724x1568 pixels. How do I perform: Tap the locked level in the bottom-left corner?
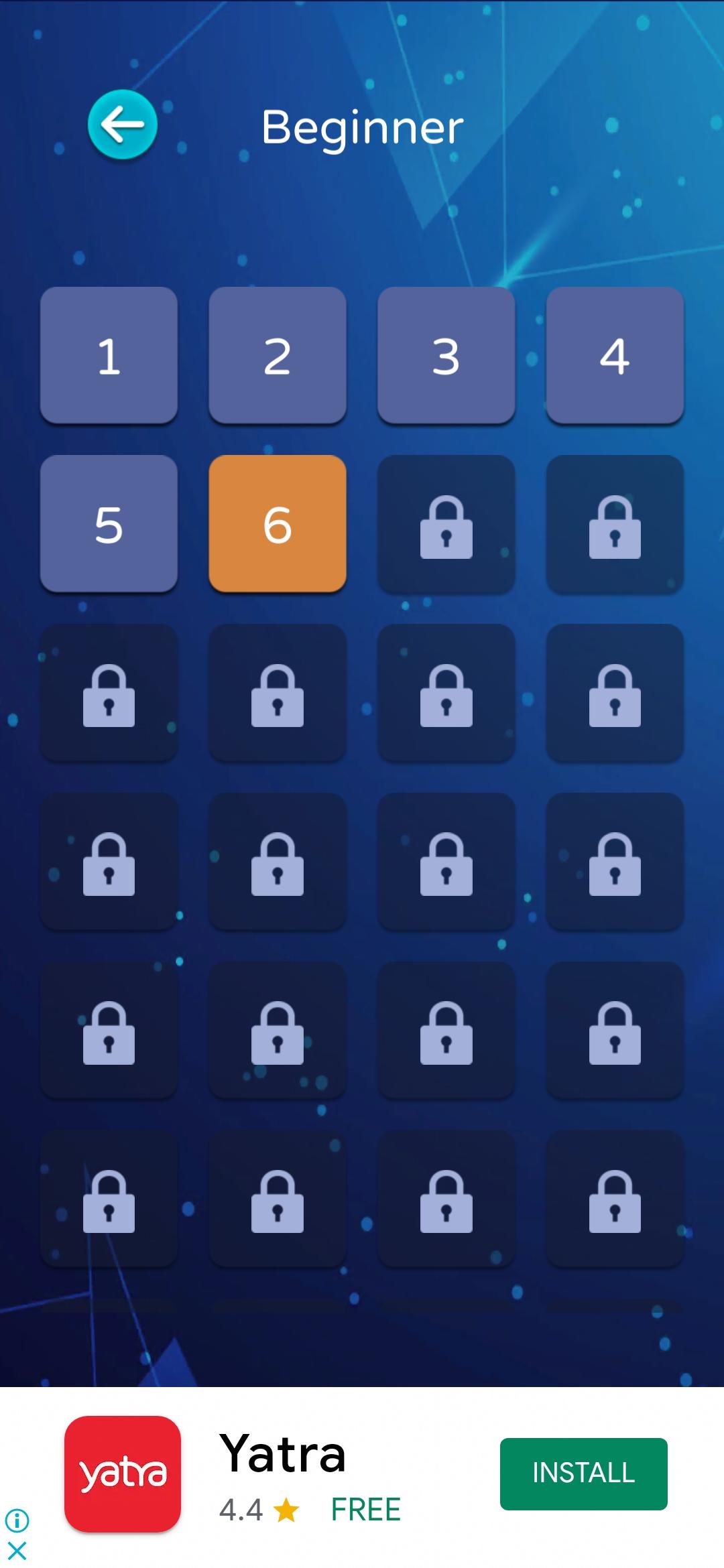click(109, 1199)
